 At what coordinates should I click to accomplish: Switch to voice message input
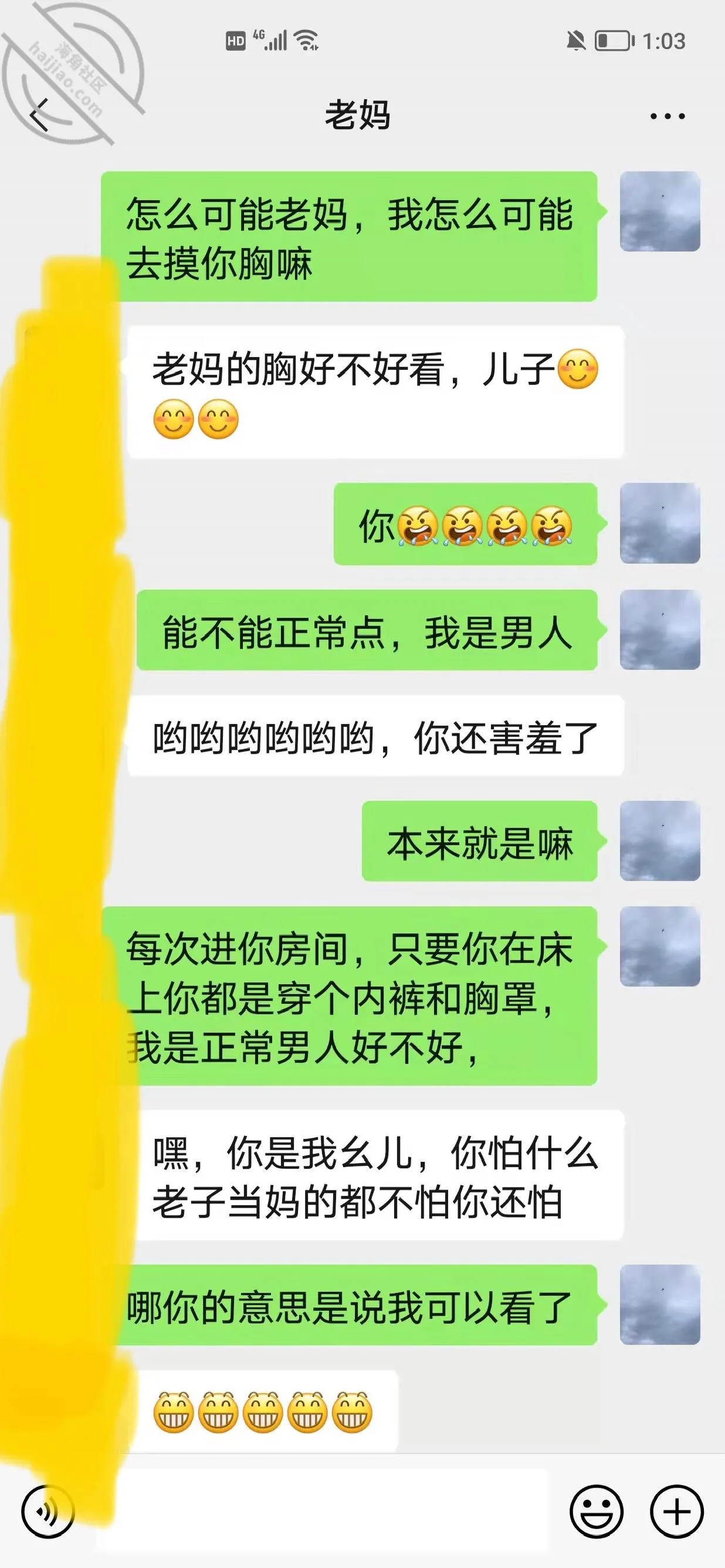tap(48, 1511)
